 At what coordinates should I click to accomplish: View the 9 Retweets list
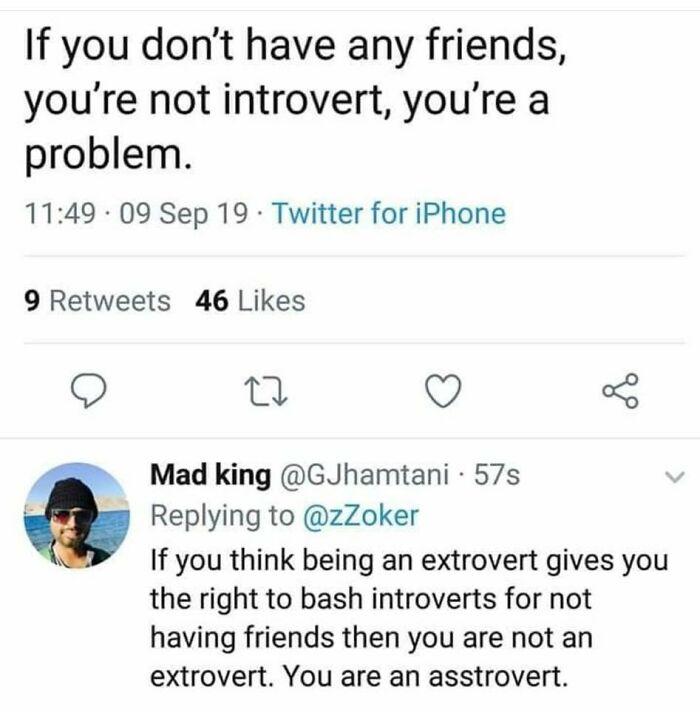pos(97,301)
